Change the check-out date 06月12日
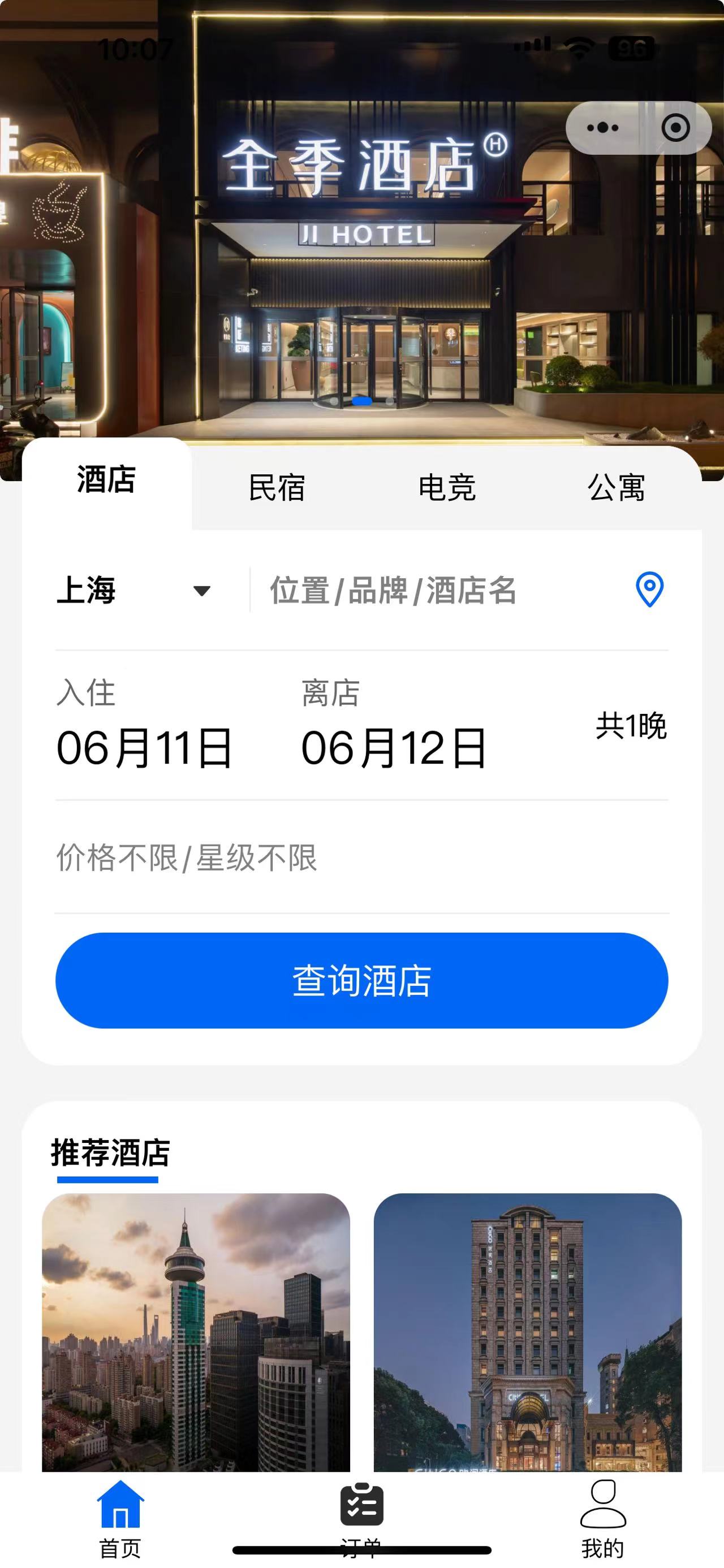The image size is (724, 1568). [393, 747]
